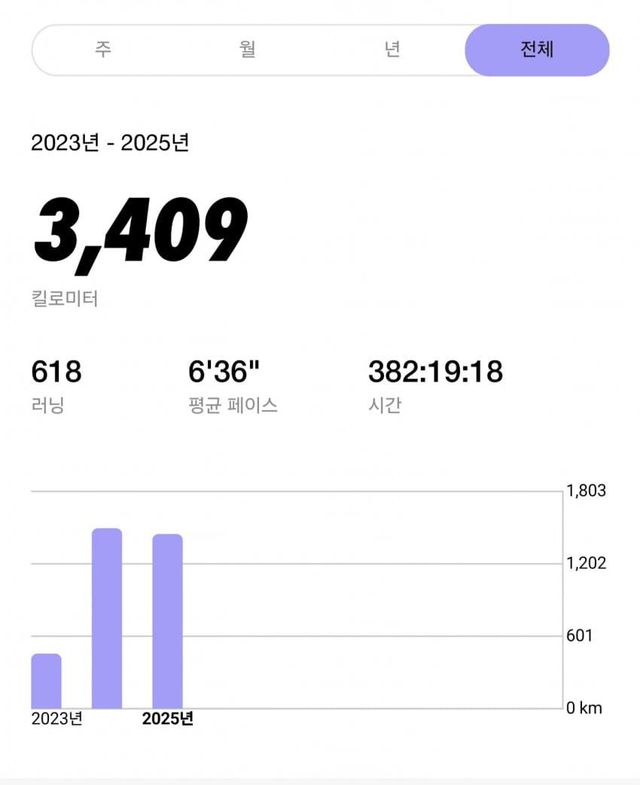
Task: Switch to the 주 tab
Action: pyautogui.click(x=103, y=50)
